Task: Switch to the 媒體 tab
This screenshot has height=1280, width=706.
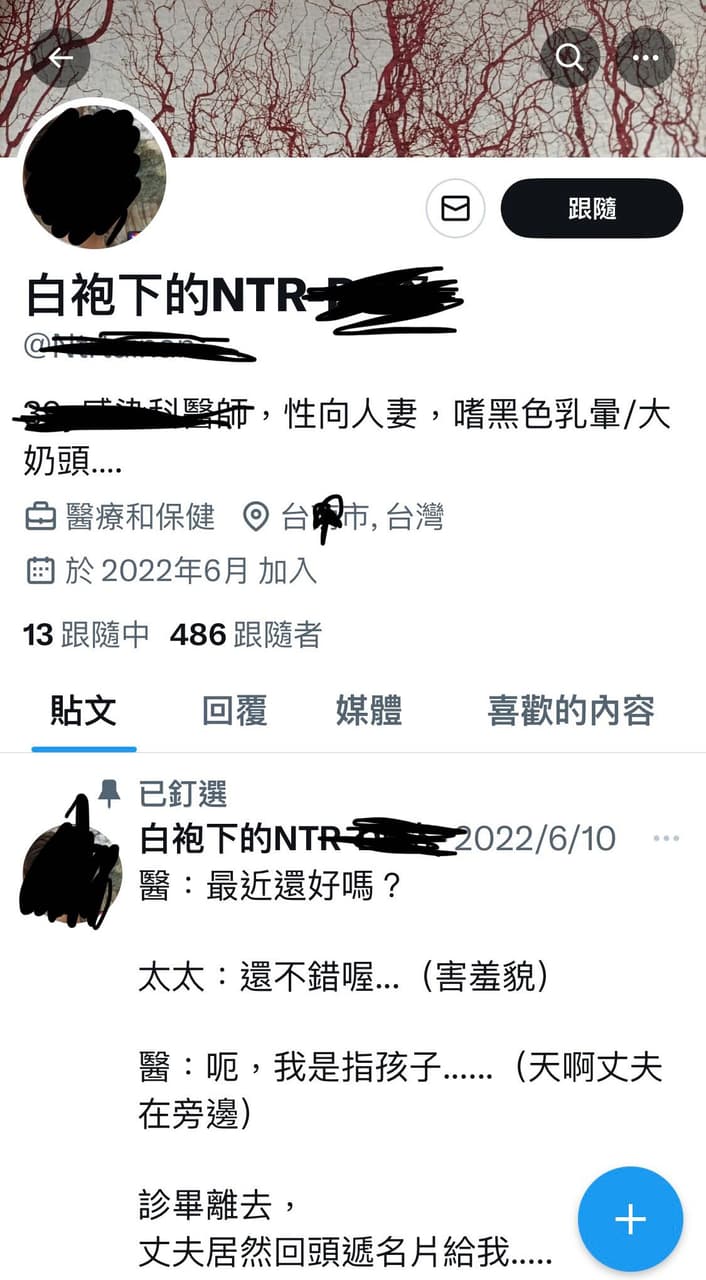Action: [x=368, y=711]
